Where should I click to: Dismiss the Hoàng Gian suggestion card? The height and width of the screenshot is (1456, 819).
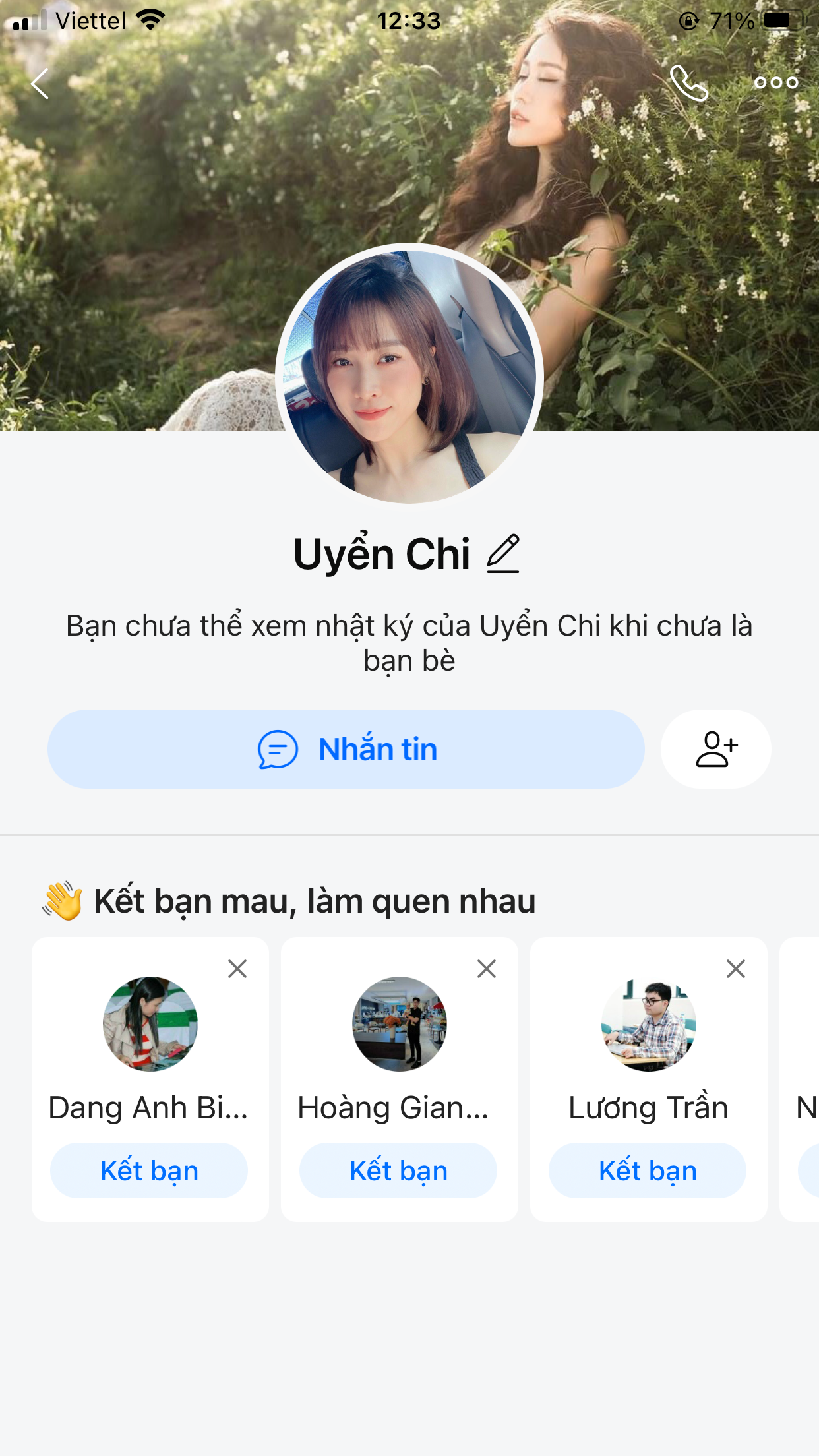click(x=487, y=969)
